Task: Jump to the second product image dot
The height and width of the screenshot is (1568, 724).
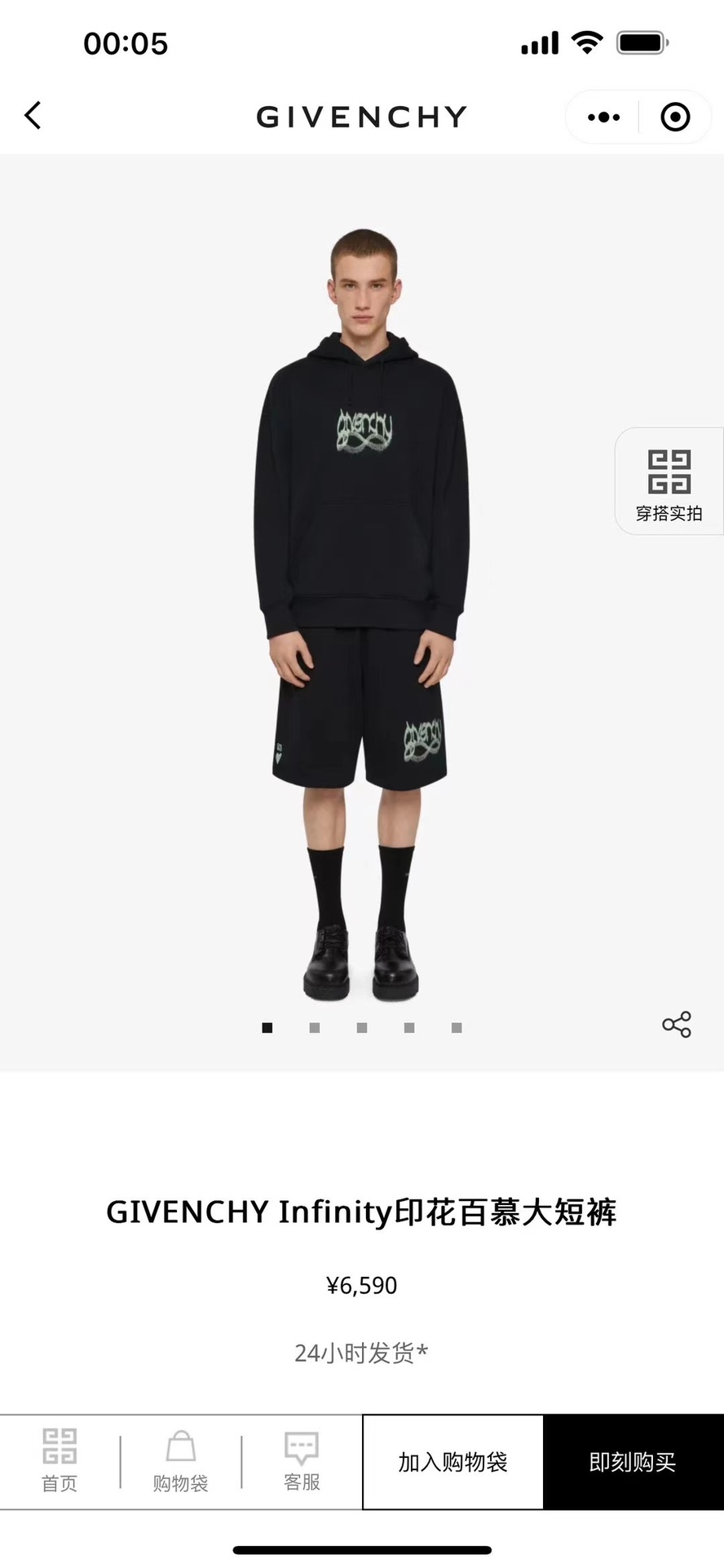Action: click(315, 1028)
